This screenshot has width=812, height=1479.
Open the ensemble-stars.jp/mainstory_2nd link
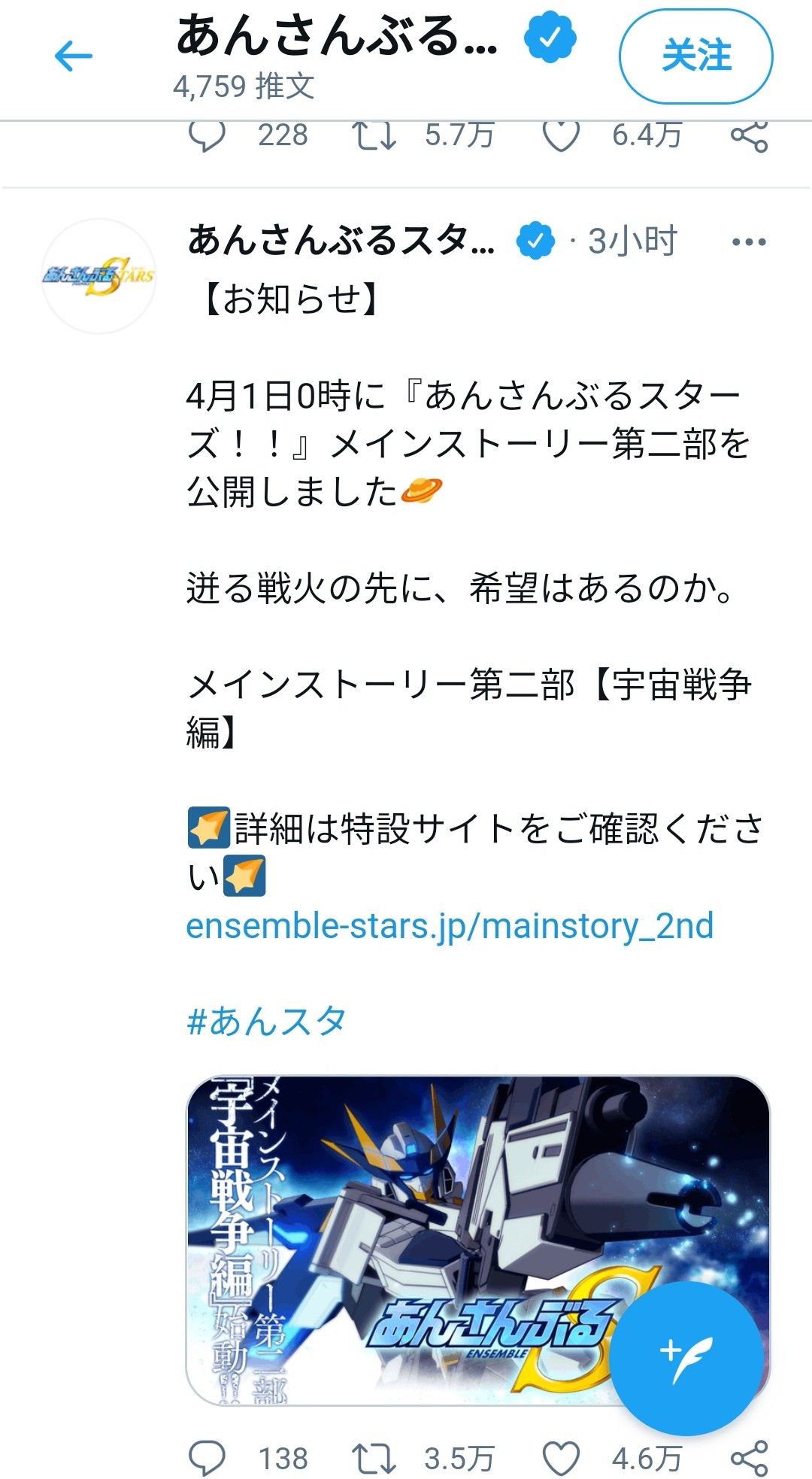point(450,925)
